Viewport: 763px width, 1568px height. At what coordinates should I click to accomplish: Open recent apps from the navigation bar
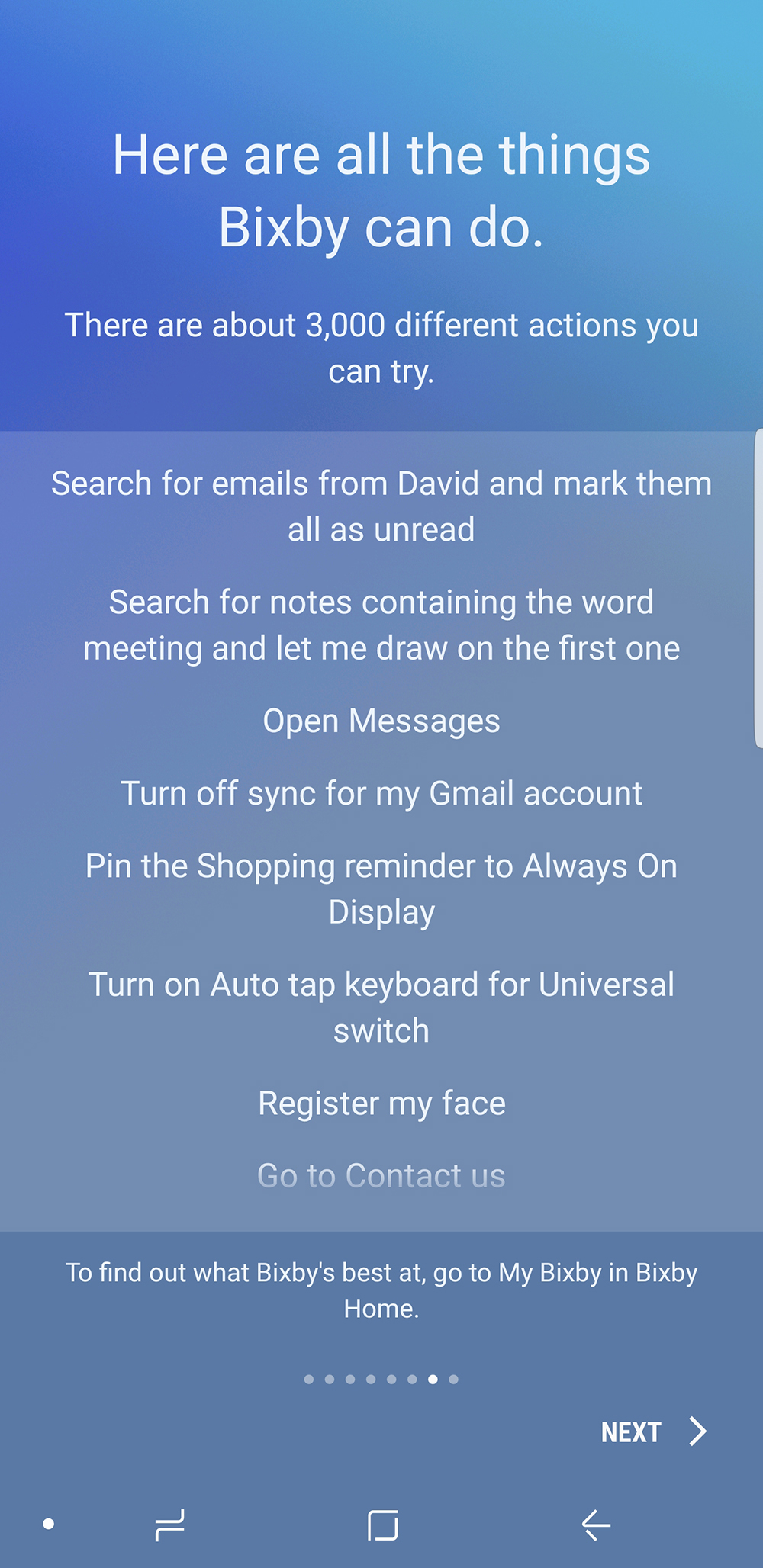tap(169, 1525)
